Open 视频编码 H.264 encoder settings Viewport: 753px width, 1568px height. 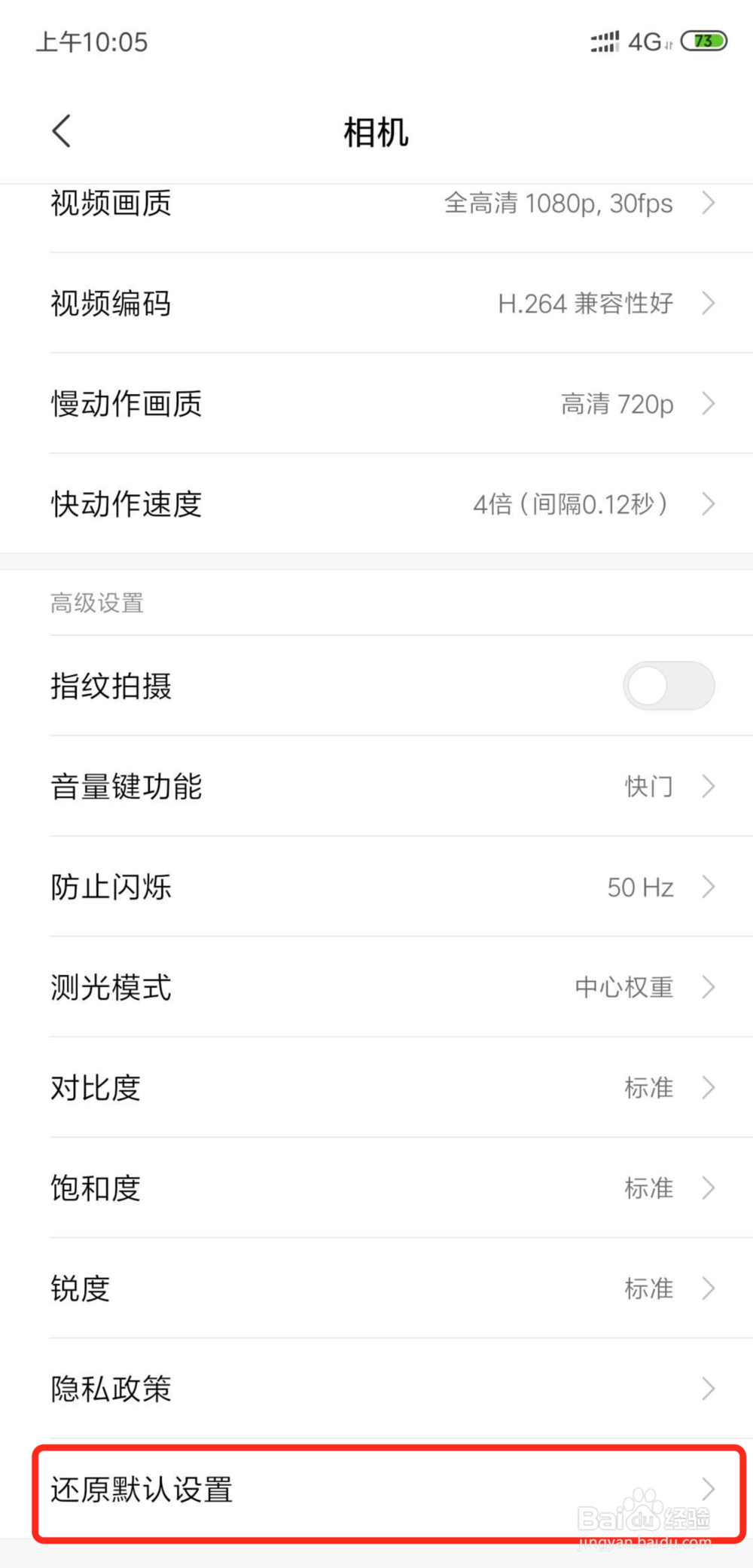pos(376,304)
